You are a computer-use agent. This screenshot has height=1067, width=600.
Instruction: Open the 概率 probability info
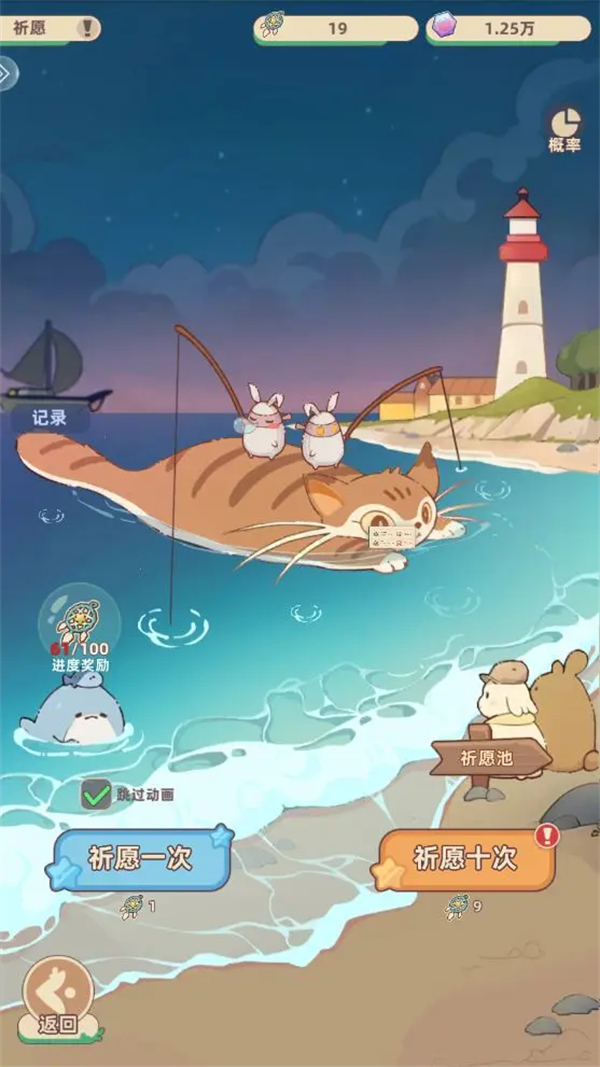click(x=565, y=129)
